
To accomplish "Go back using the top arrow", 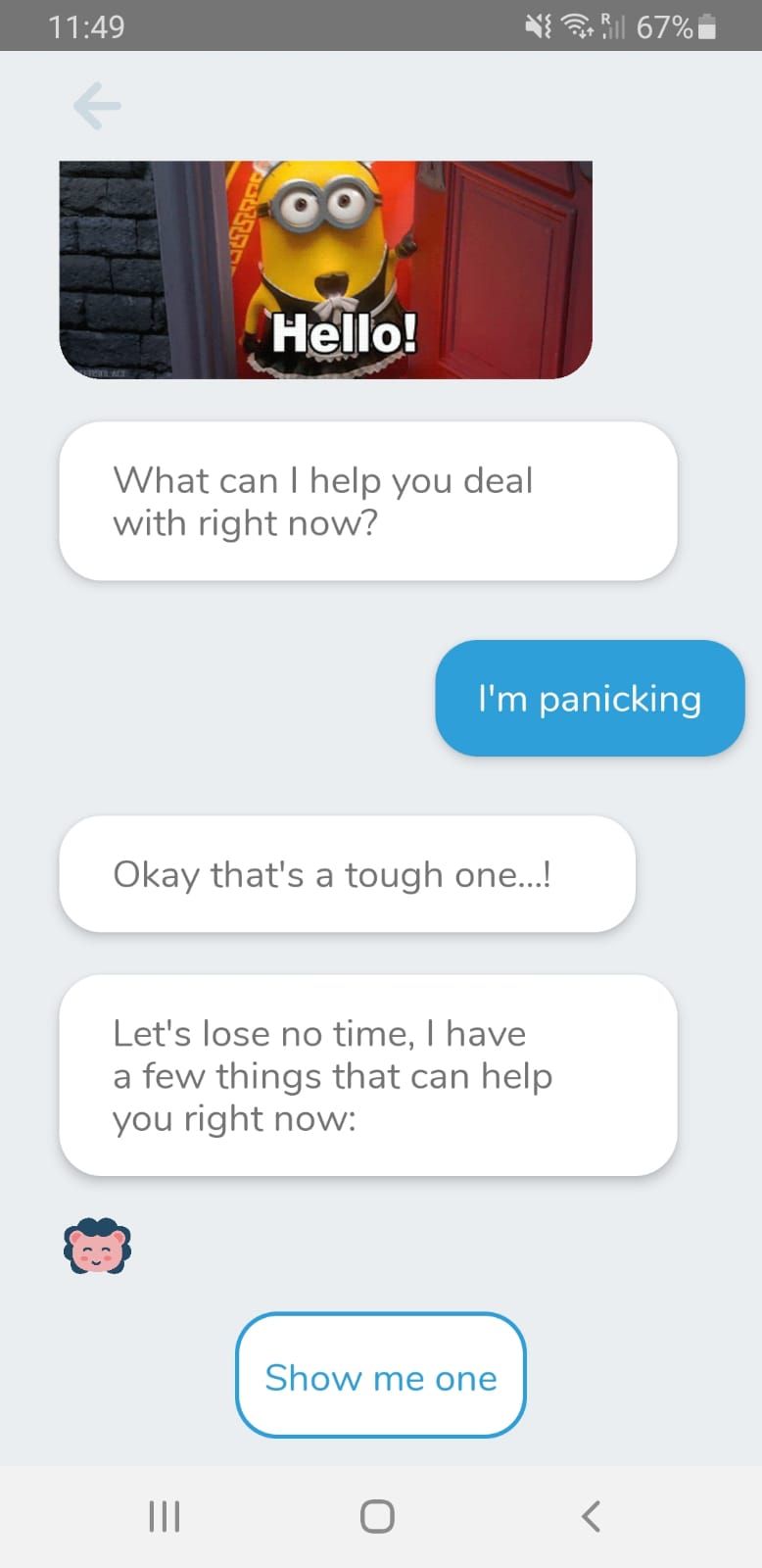I will click(x=97, y=106).
